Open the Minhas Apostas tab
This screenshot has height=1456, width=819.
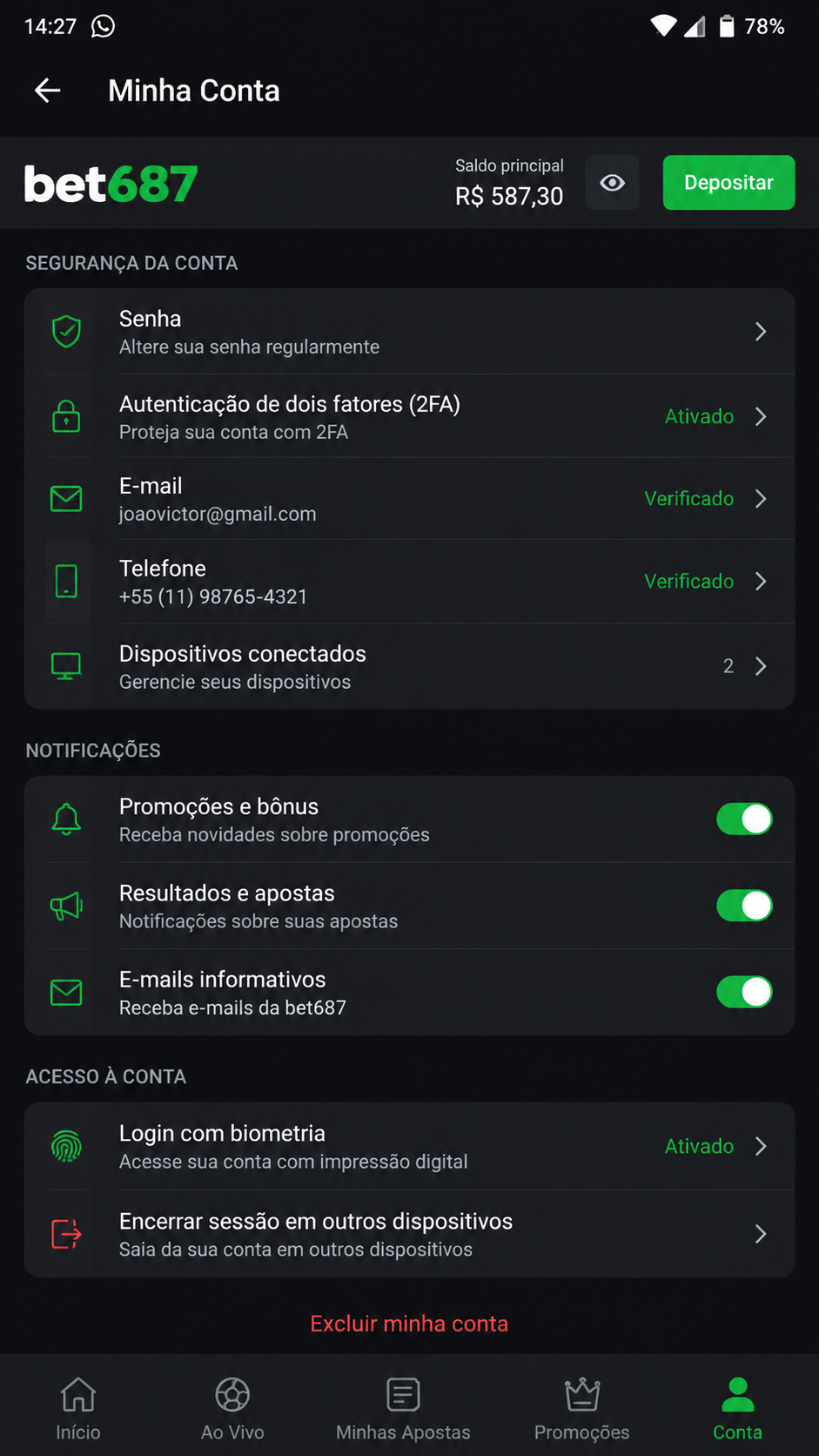(x=403, y=1408)
